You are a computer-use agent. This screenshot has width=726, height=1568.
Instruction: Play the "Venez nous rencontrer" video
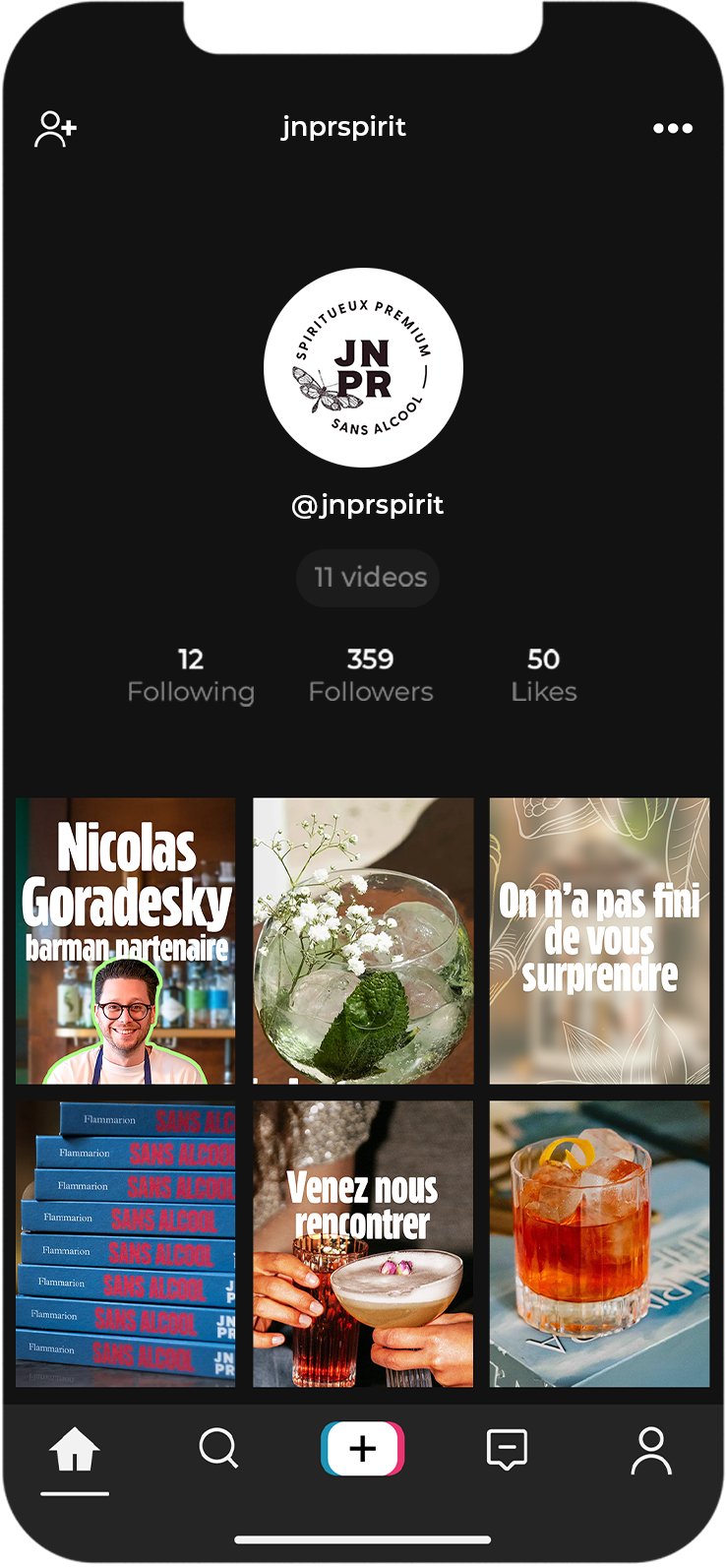pos(363,1243)
